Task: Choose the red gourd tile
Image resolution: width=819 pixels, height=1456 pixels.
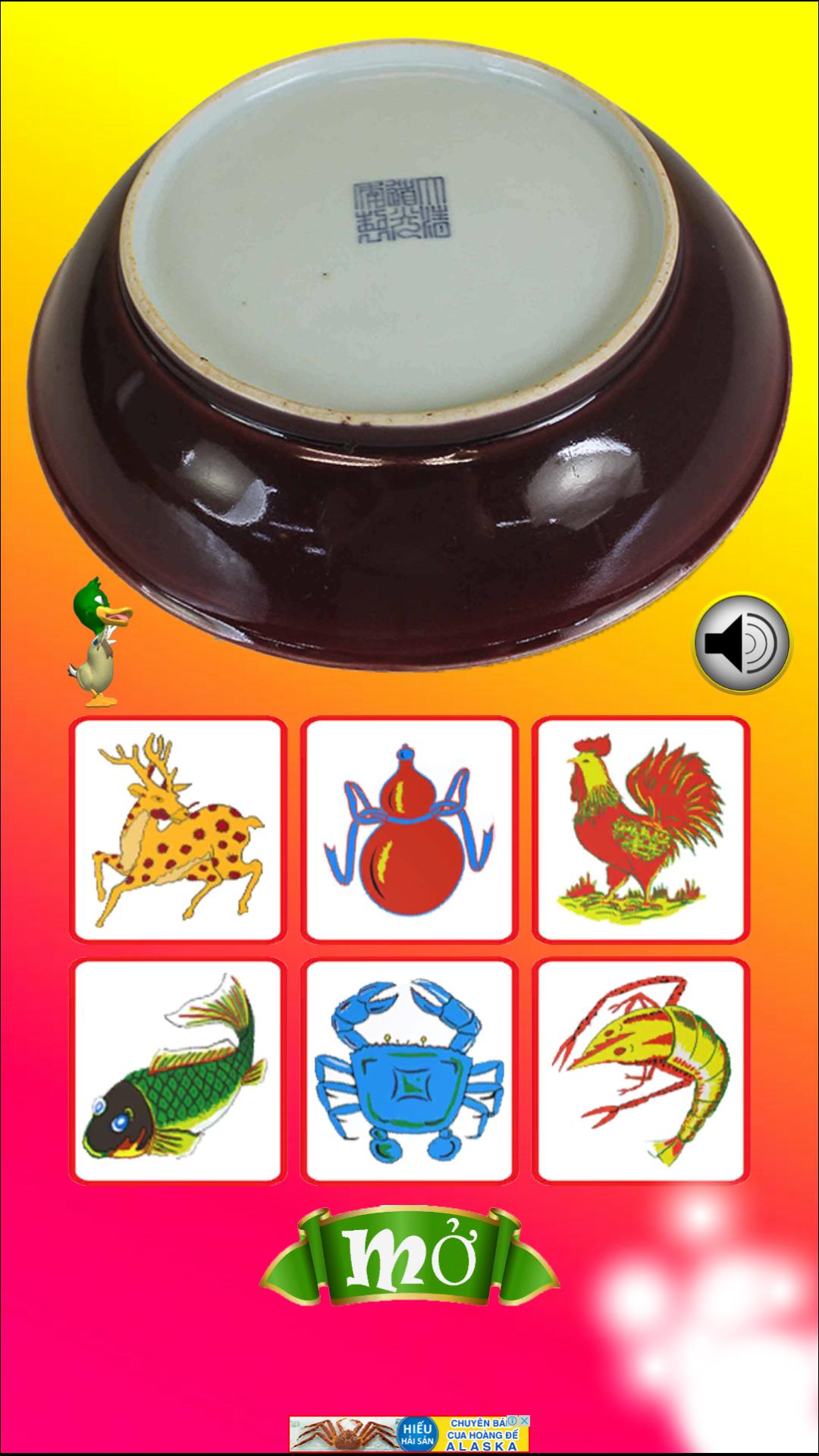Action: click(x=409, y=830)
